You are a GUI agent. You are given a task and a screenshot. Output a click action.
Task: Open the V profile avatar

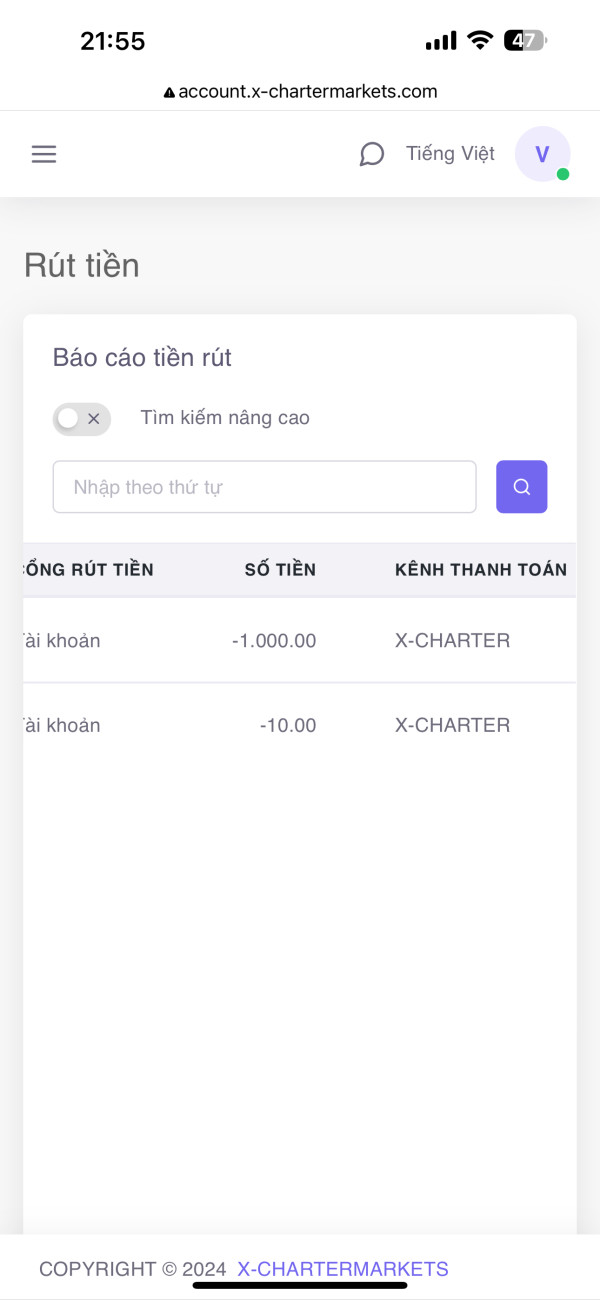[x=542, y=154]
